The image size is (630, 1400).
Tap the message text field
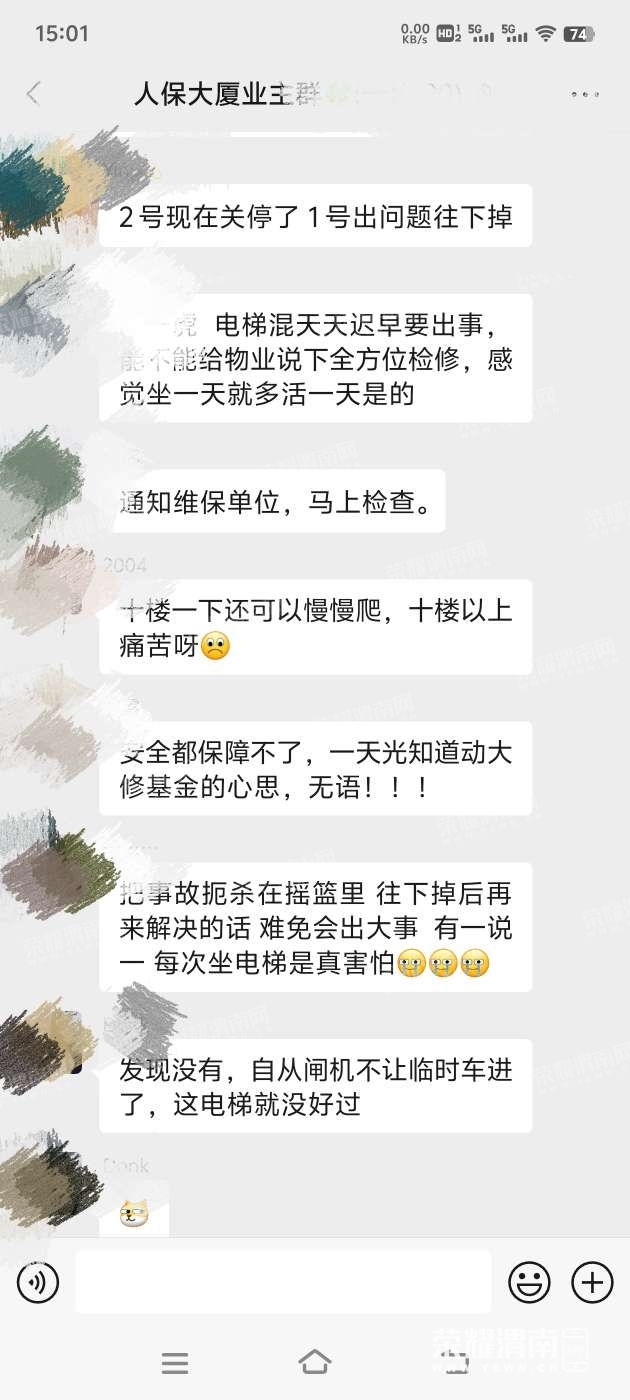click(283, 1282)
